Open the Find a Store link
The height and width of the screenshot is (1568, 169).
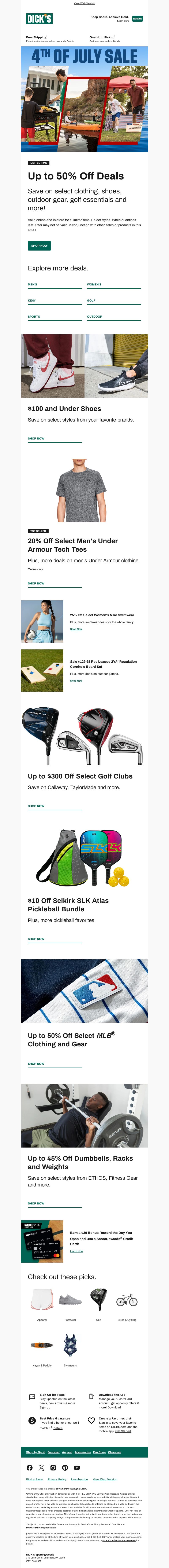34,1479
